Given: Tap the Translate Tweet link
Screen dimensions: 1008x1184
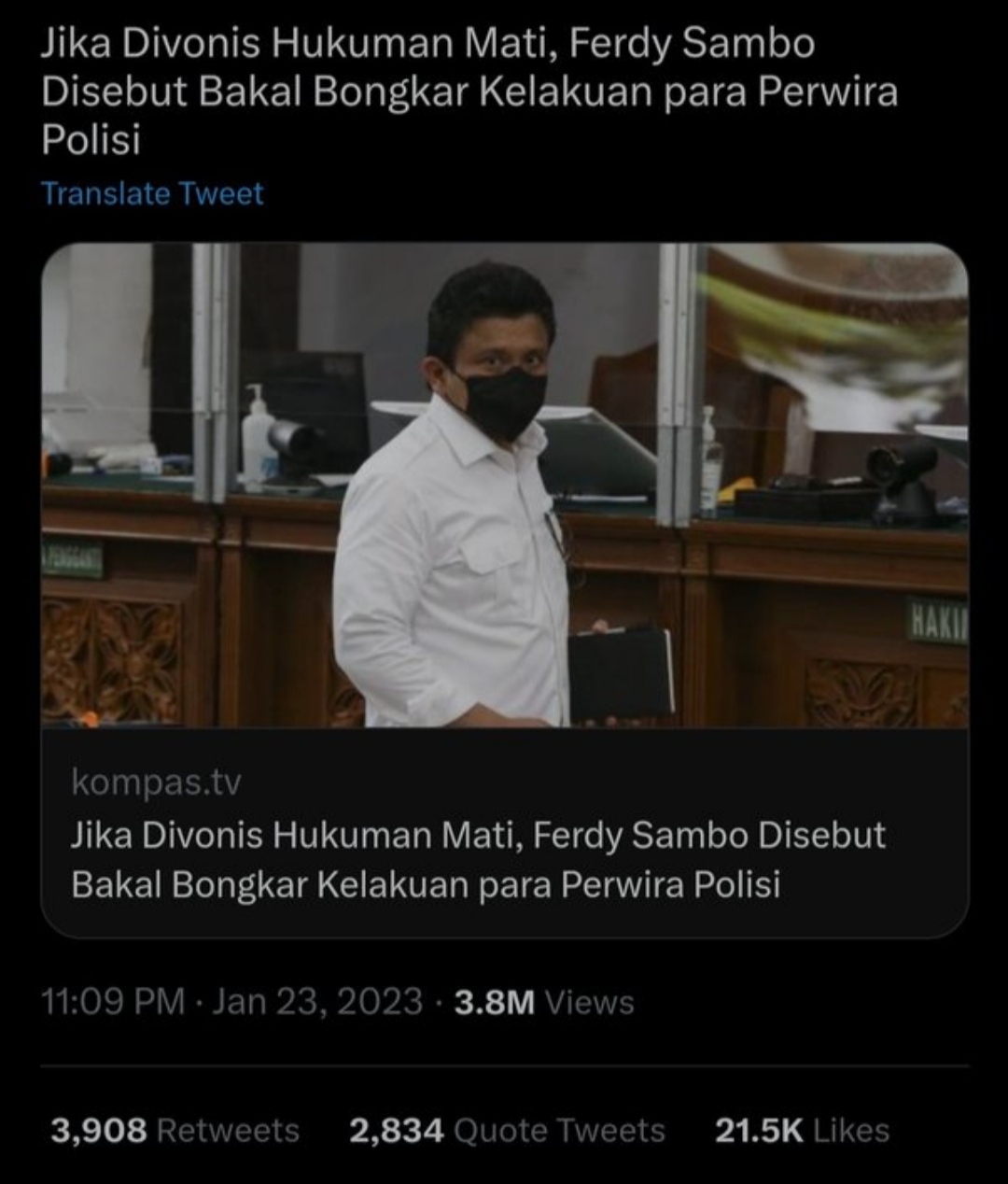Looking at the screenshot, I should click(x=152, y=193).
